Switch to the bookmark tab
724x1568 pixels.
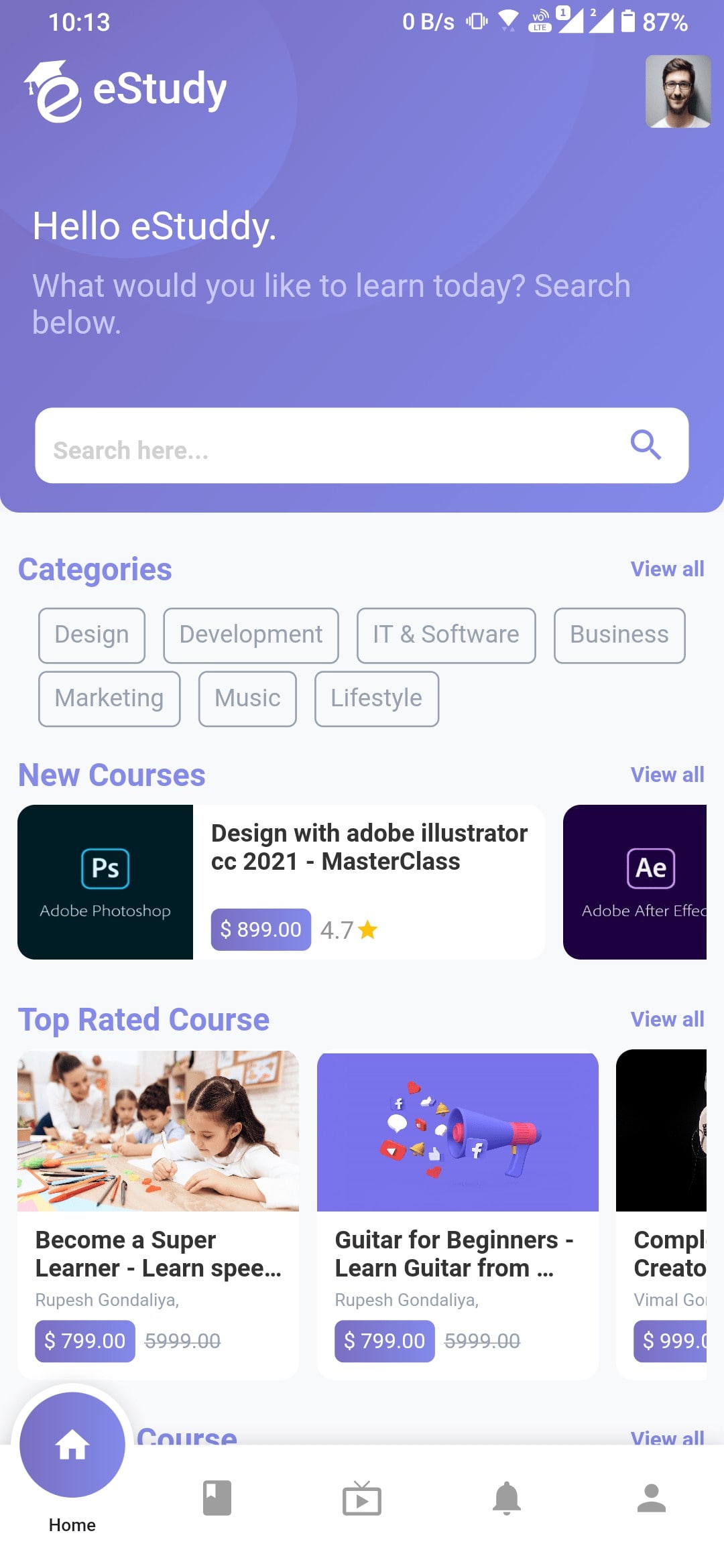coord(217,1498)
